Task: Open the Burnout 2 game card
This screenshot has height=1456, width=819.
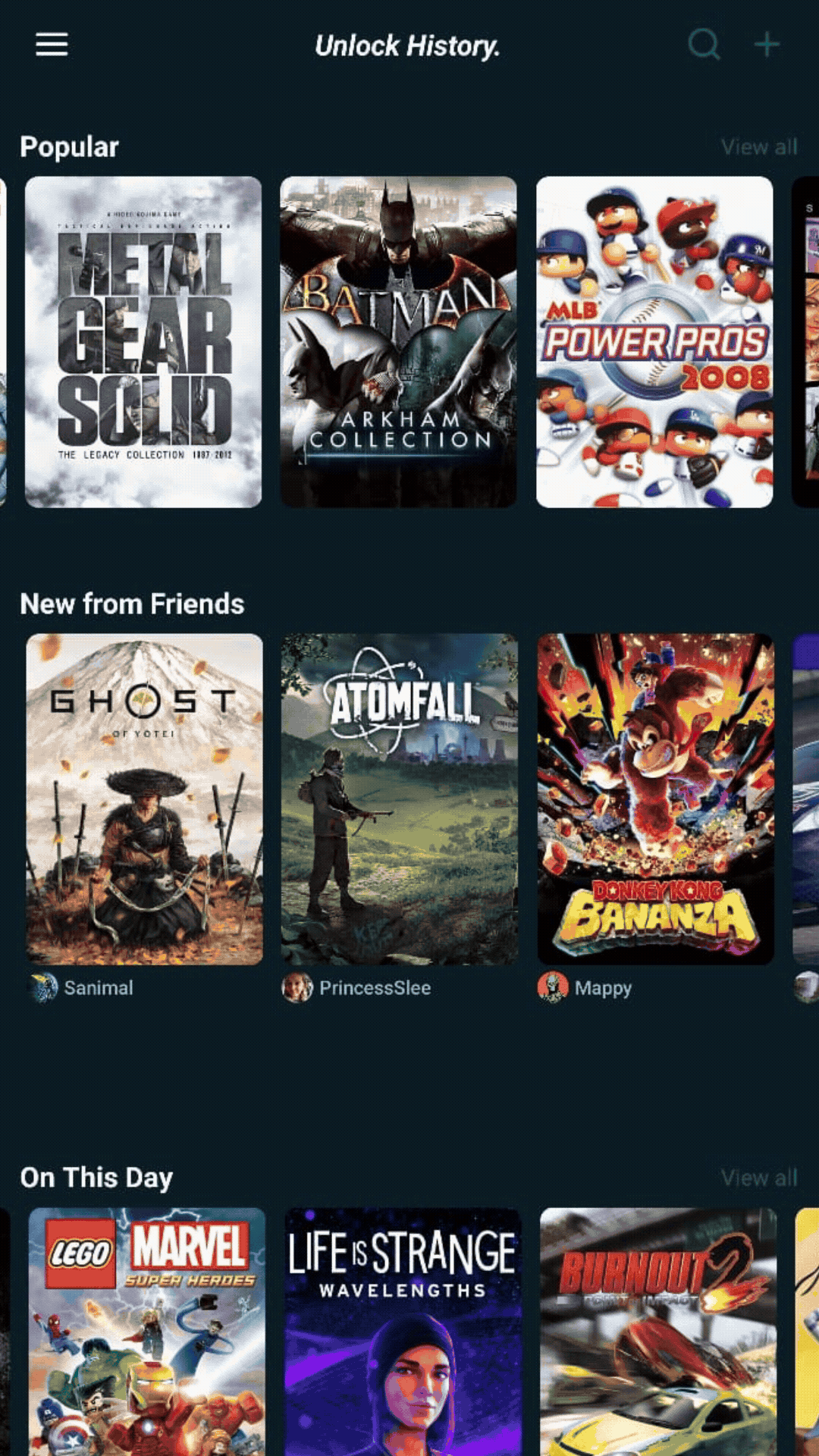Action: [x=658, y=1332]
